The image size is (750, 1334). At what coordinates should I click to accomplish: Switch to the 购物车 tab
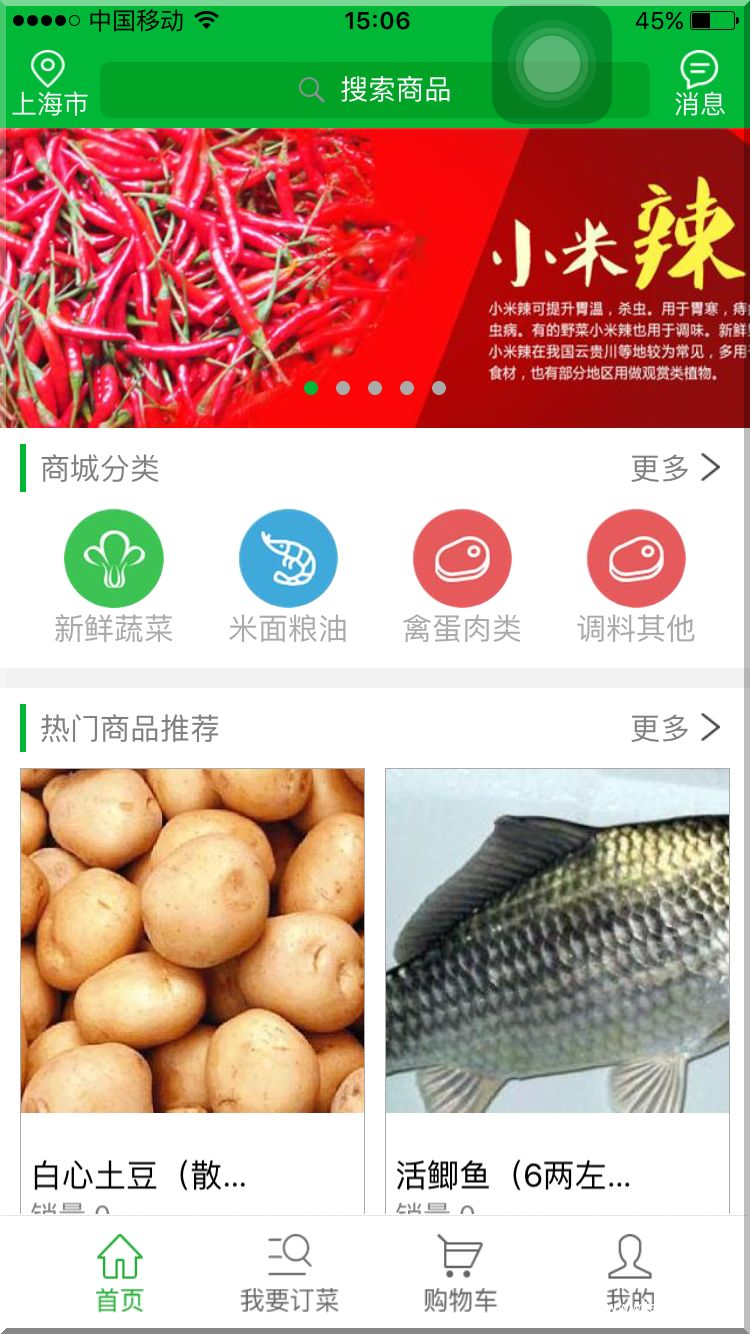coord(460,1272)
